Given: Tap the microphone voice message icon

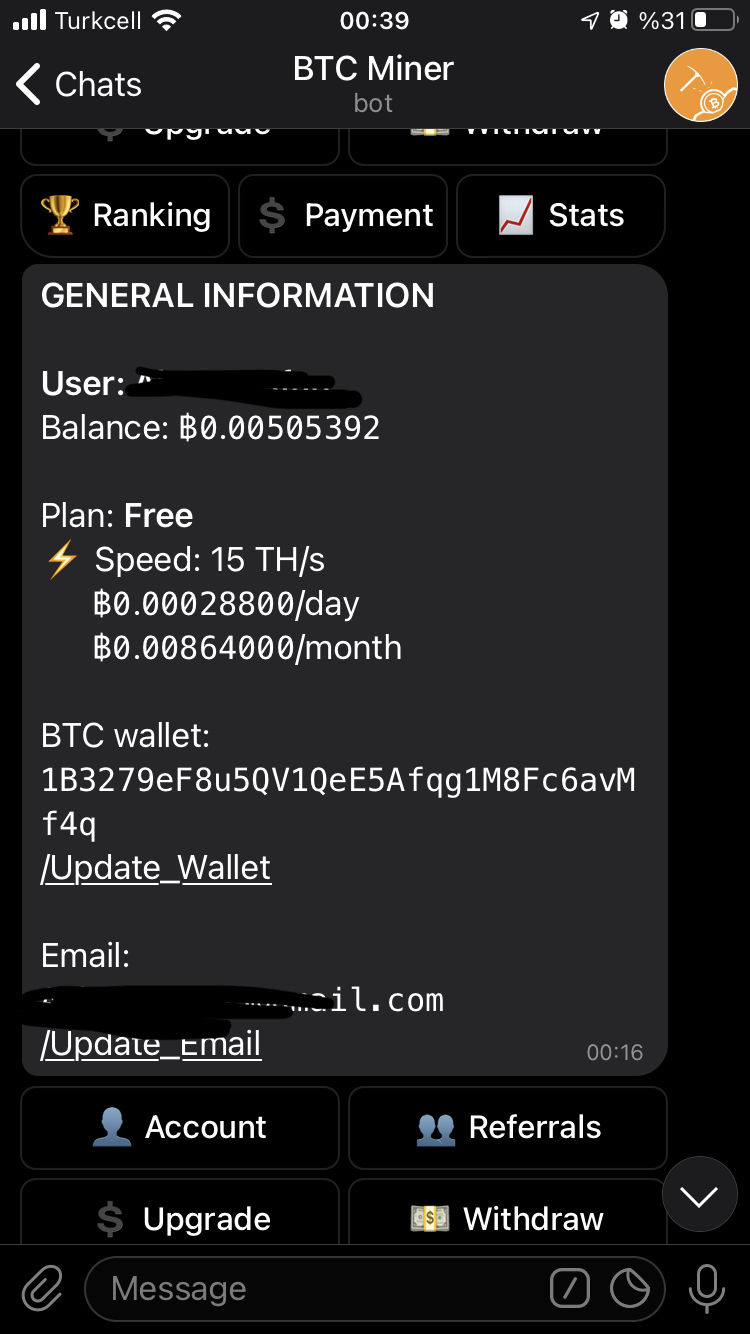Looking at the screenshot, I should click(x=706, y=1289).
